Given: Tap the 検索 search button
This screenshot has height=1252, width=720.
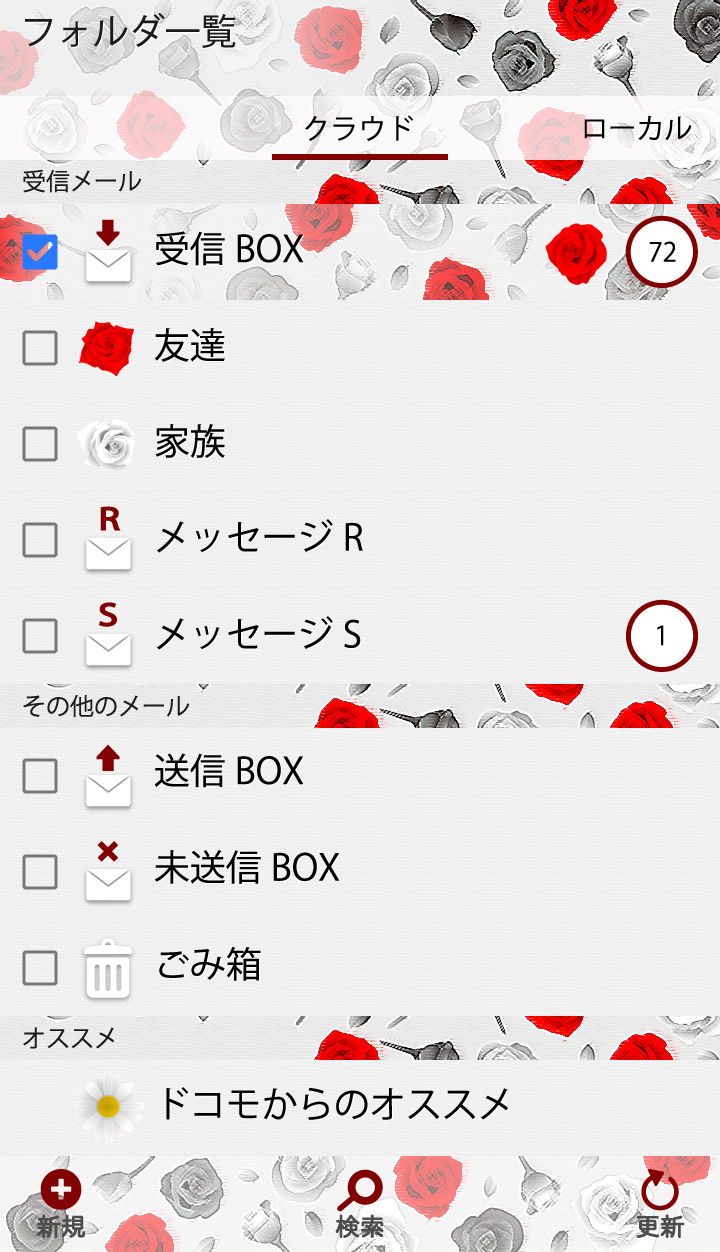Looking at the screenshot, I should (360, 1204).
